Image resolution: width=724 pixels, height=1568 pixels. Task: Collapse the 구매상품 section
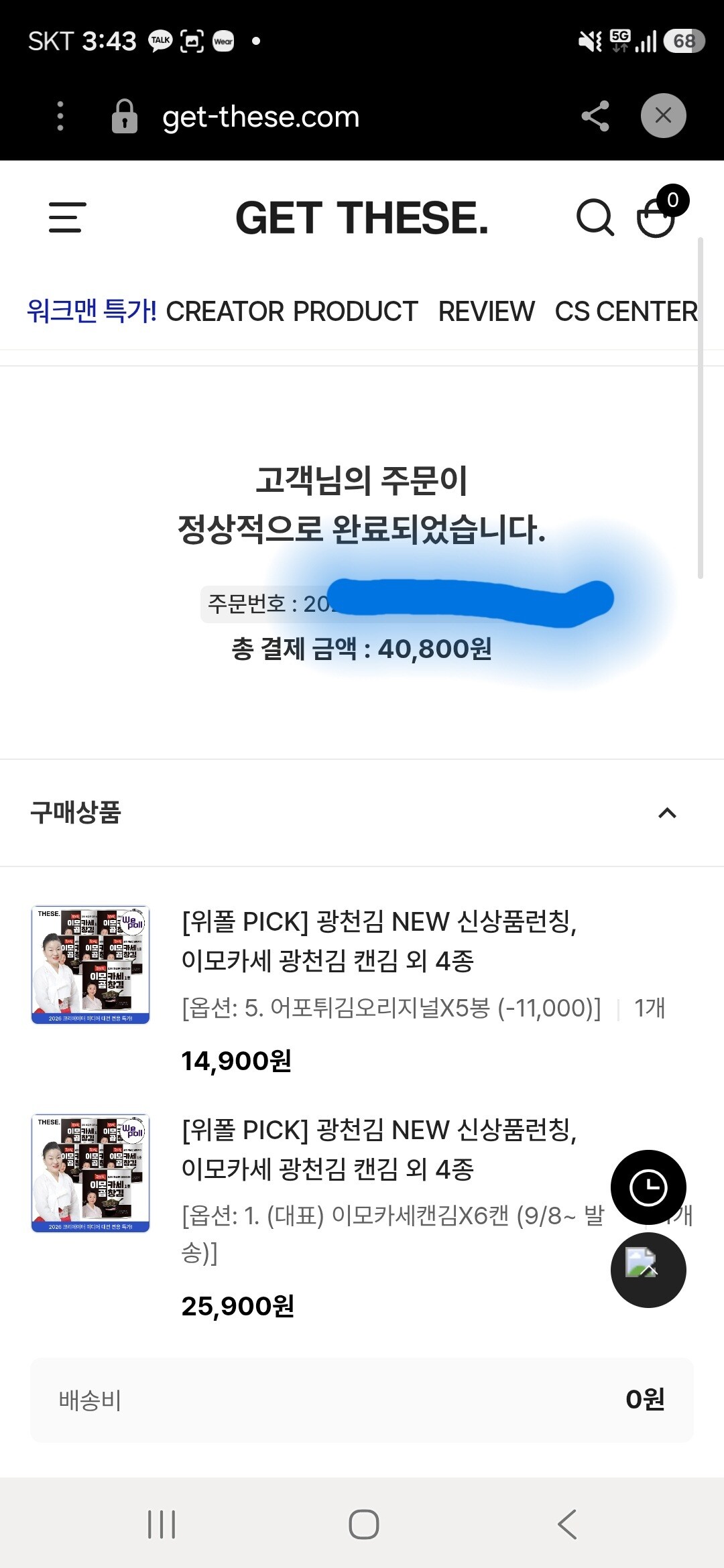[667, 813]
